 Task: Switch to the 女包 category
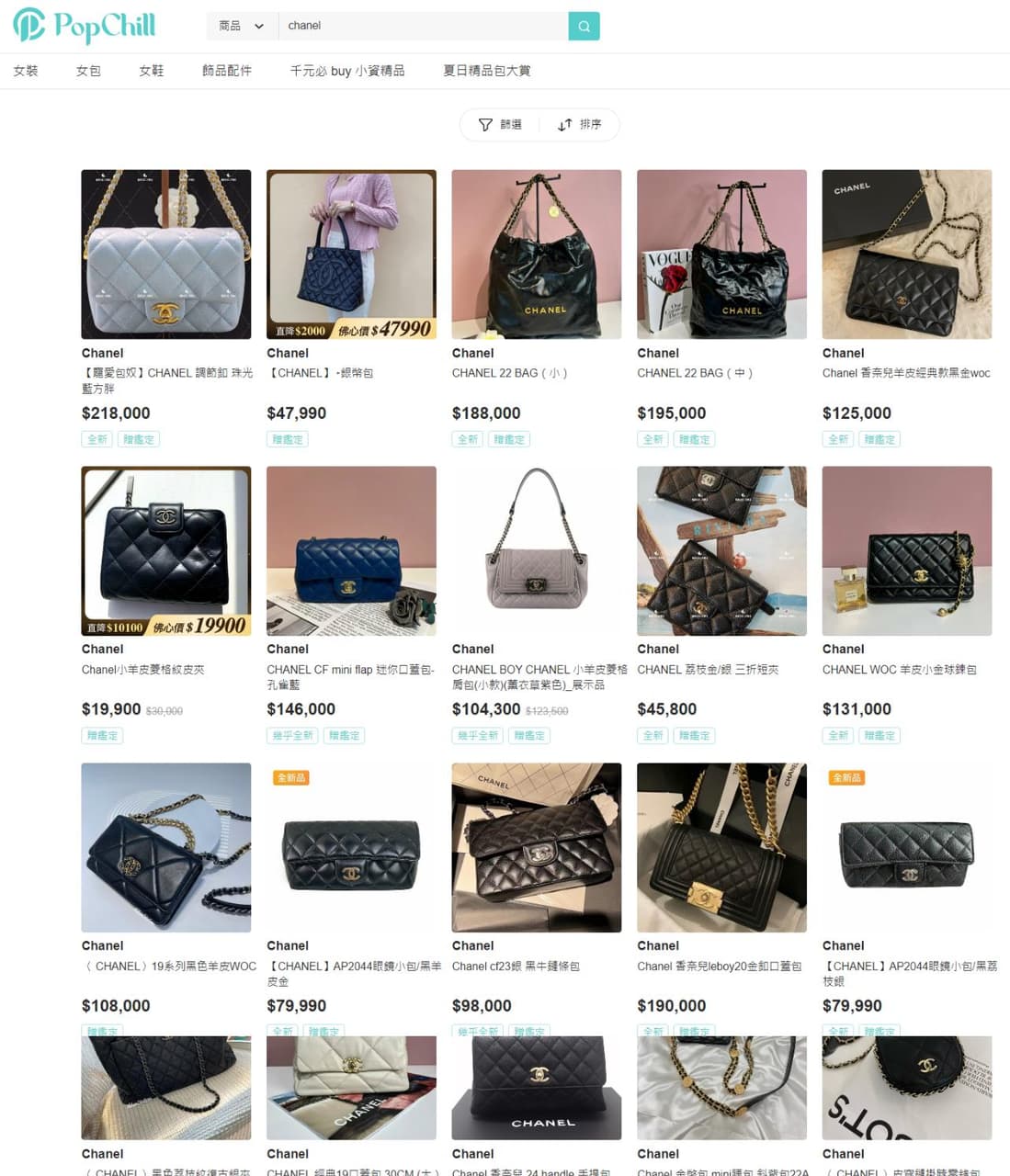click(88, 71)
